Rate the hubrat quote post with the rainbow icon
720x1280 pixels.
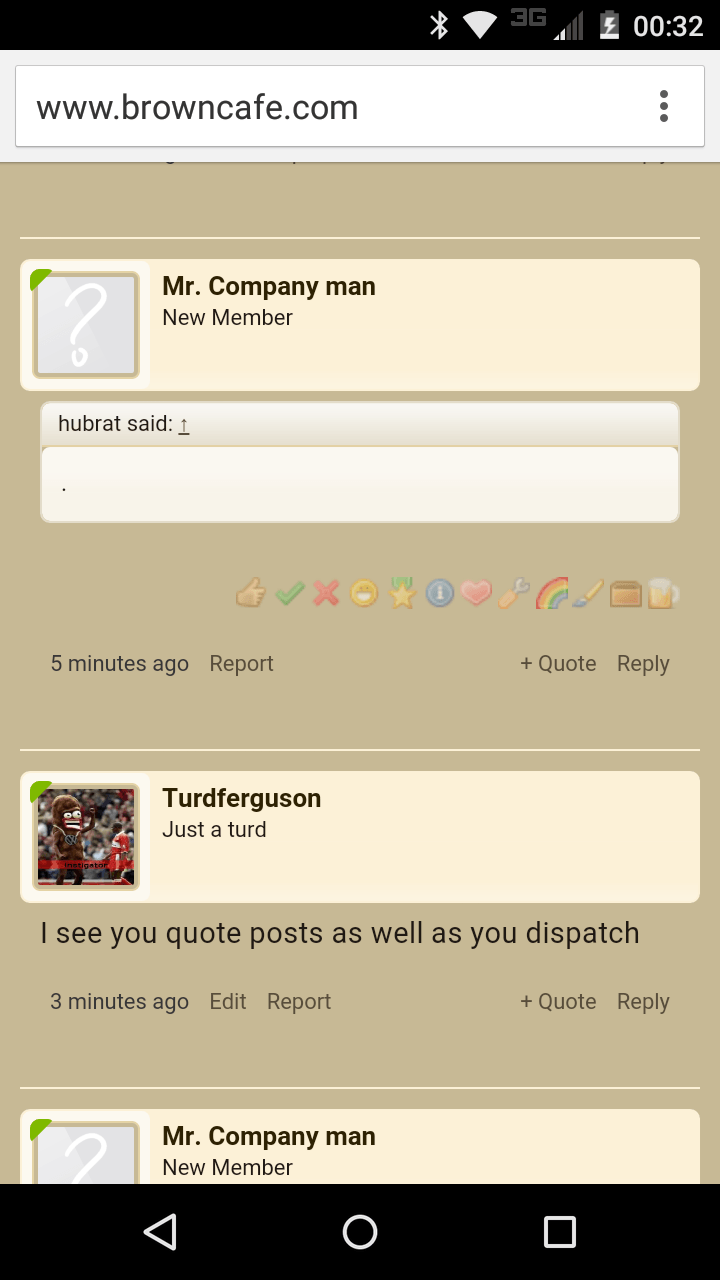551,593
